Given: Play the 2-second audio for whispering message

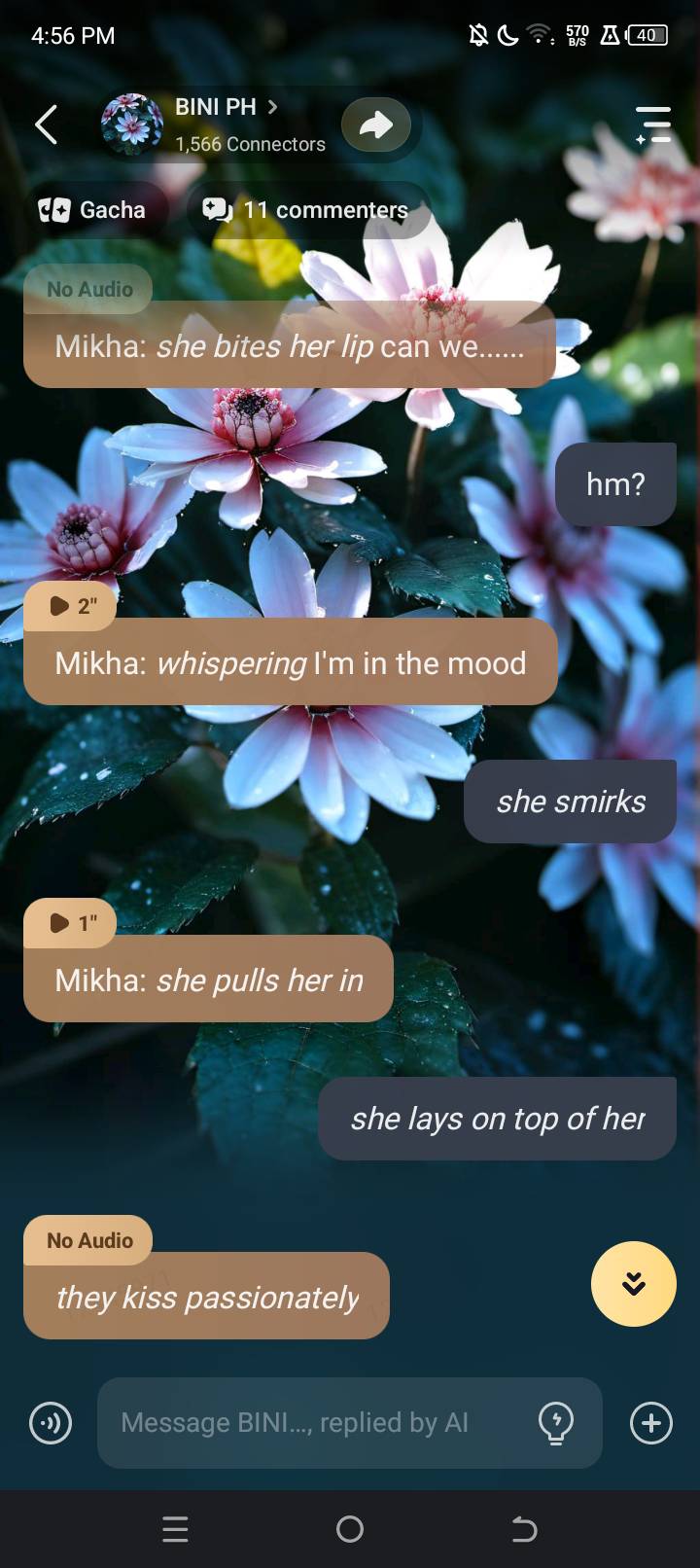Looking at the screenshot, I should (70, 606).
